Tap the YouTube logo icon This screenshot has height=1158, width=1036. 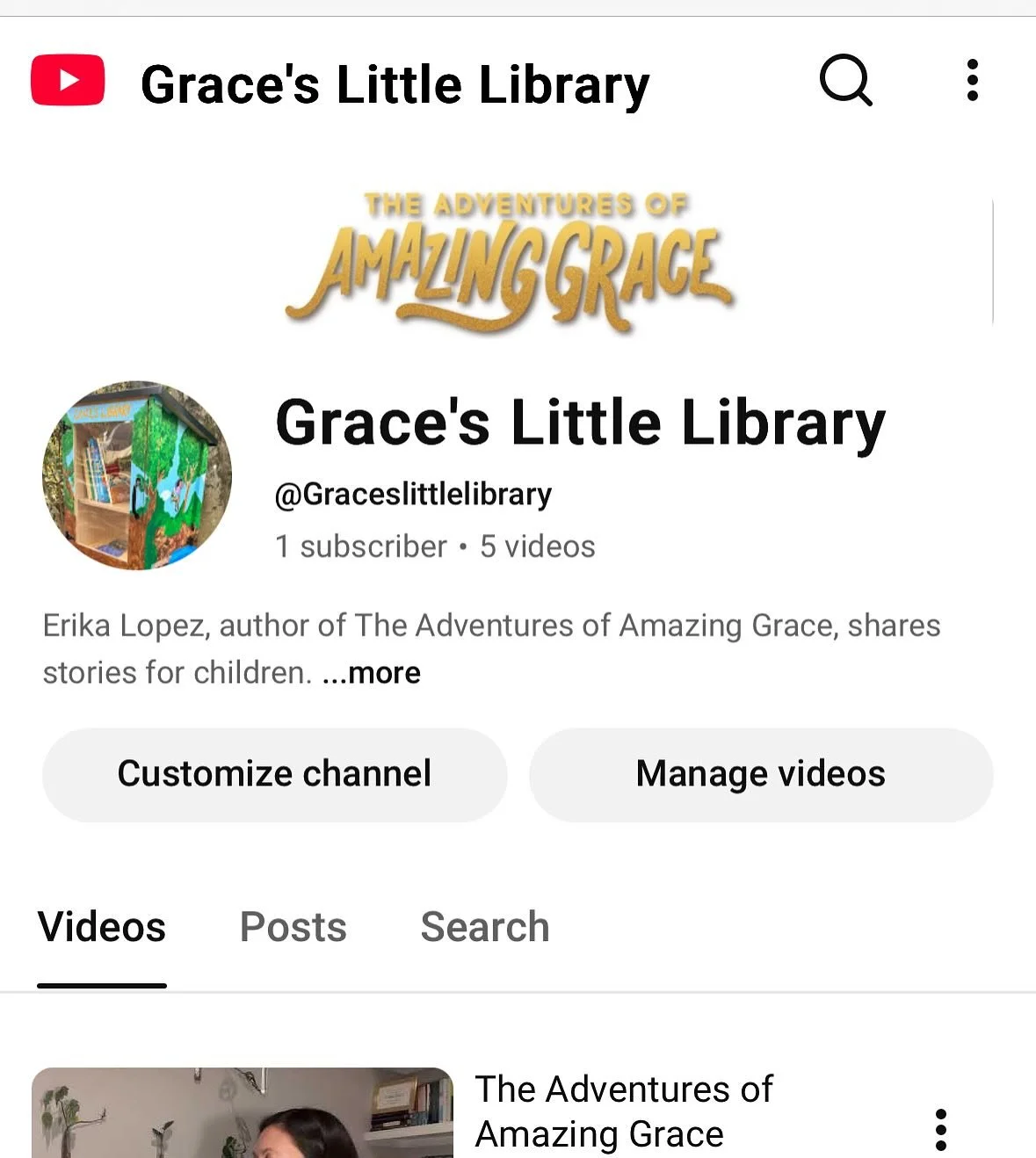68,81
